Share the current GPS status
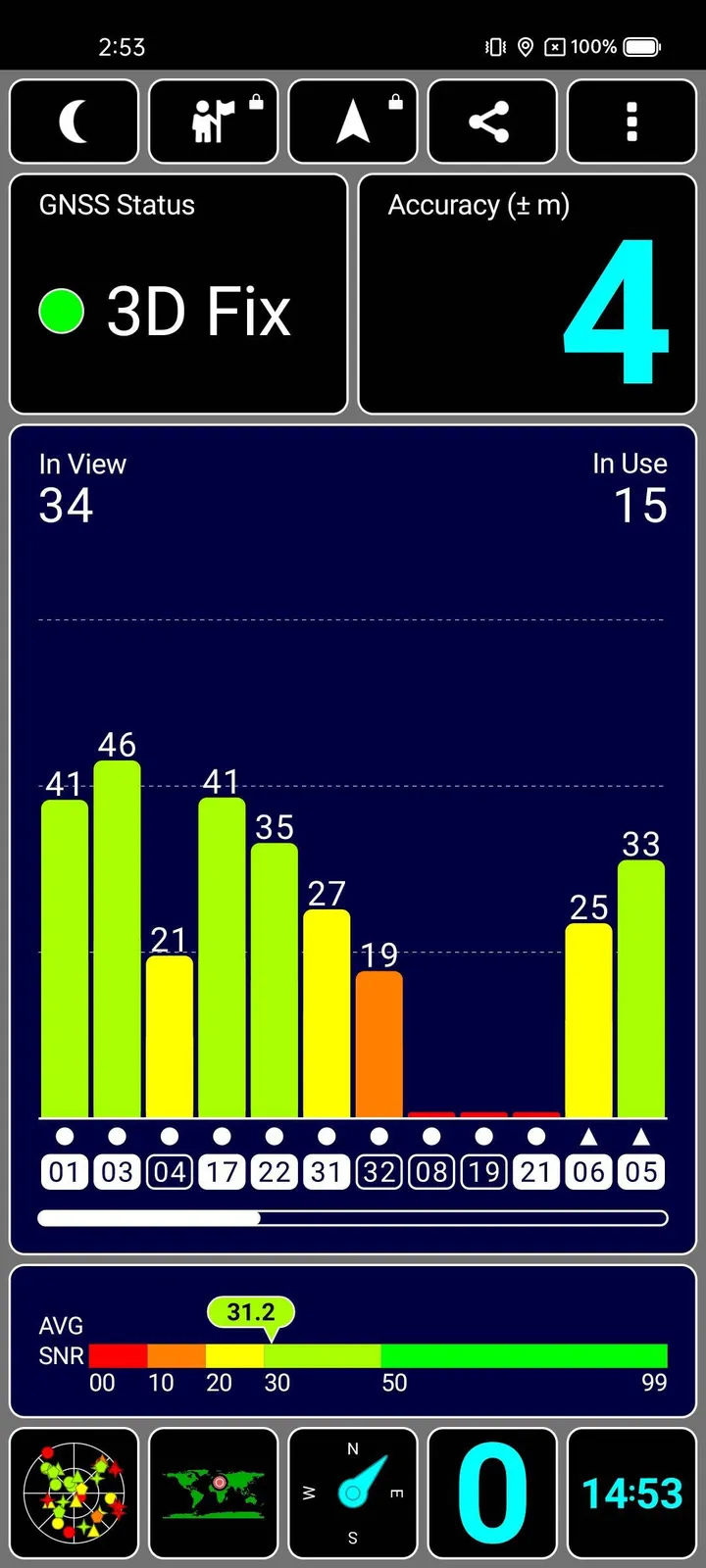 coord(492,122)
